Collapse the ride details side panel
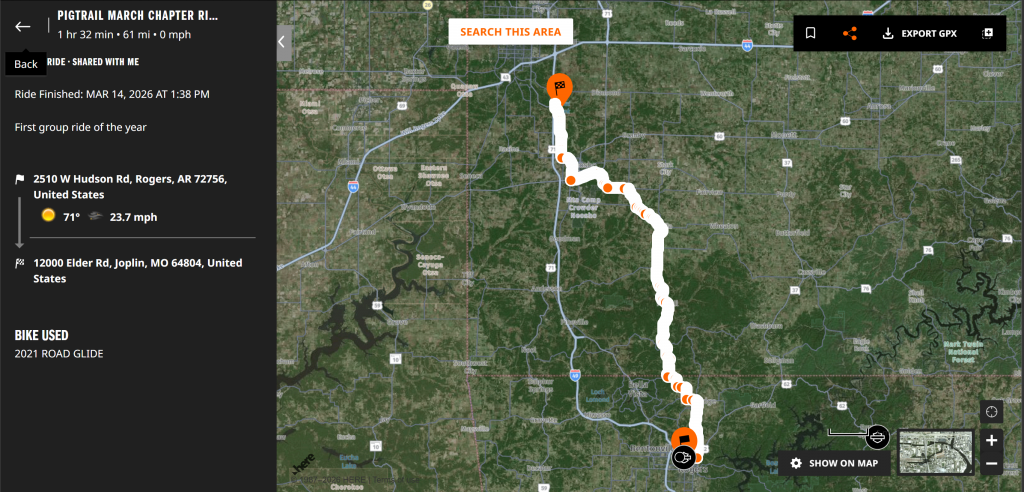1024x492 pixels. tap(283, 42)
